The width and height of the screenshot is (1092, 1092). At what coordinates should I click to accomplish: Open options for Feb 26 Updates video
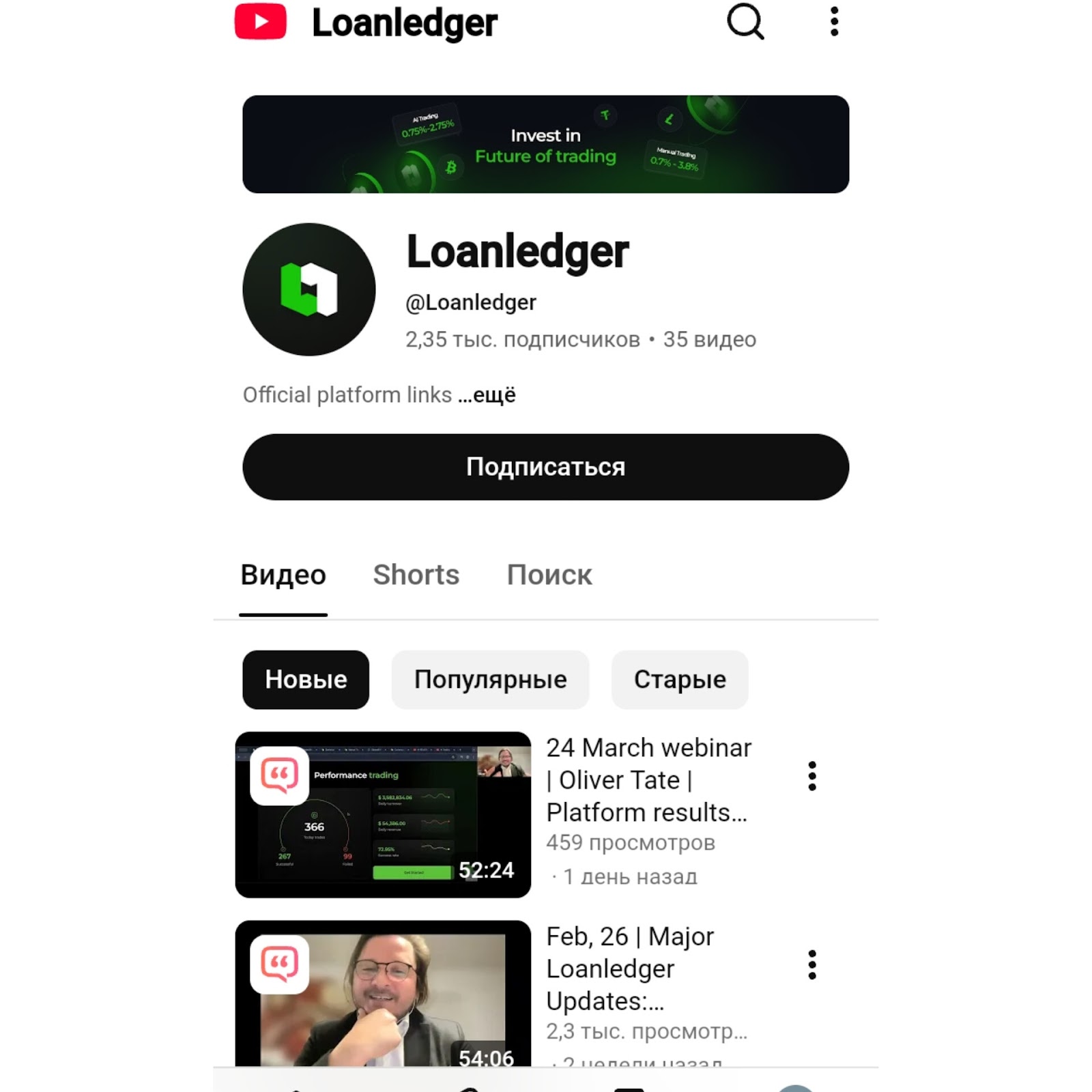811,964
